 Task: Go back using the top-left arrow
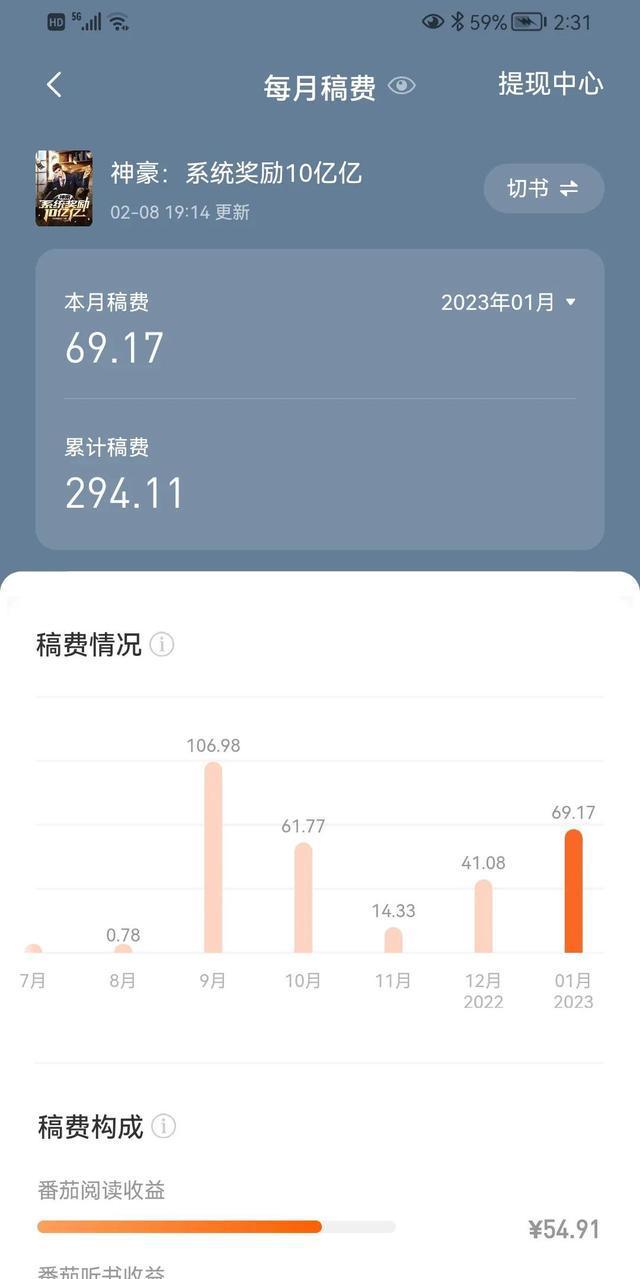point(54,85)
